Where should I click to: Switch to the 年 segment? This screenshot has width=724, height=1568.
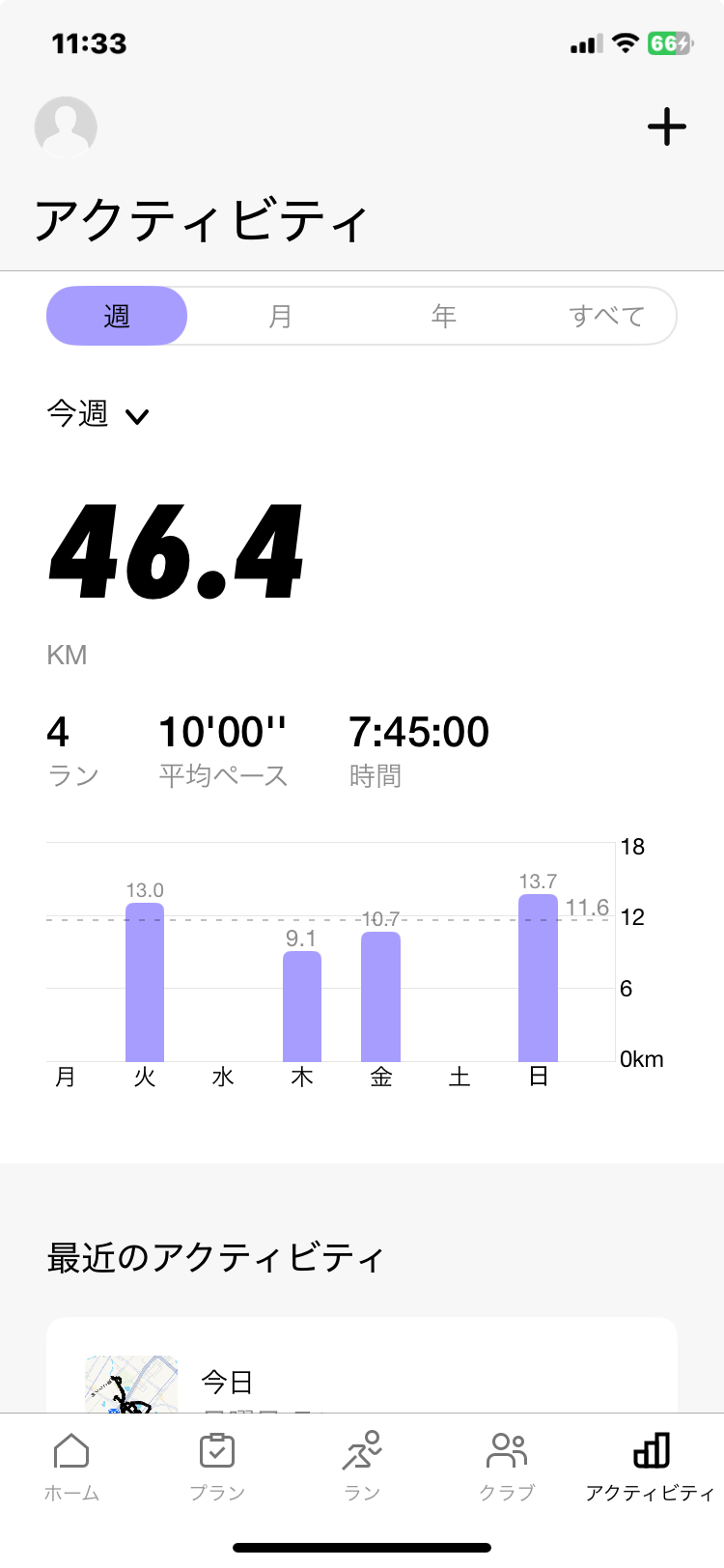443,316
